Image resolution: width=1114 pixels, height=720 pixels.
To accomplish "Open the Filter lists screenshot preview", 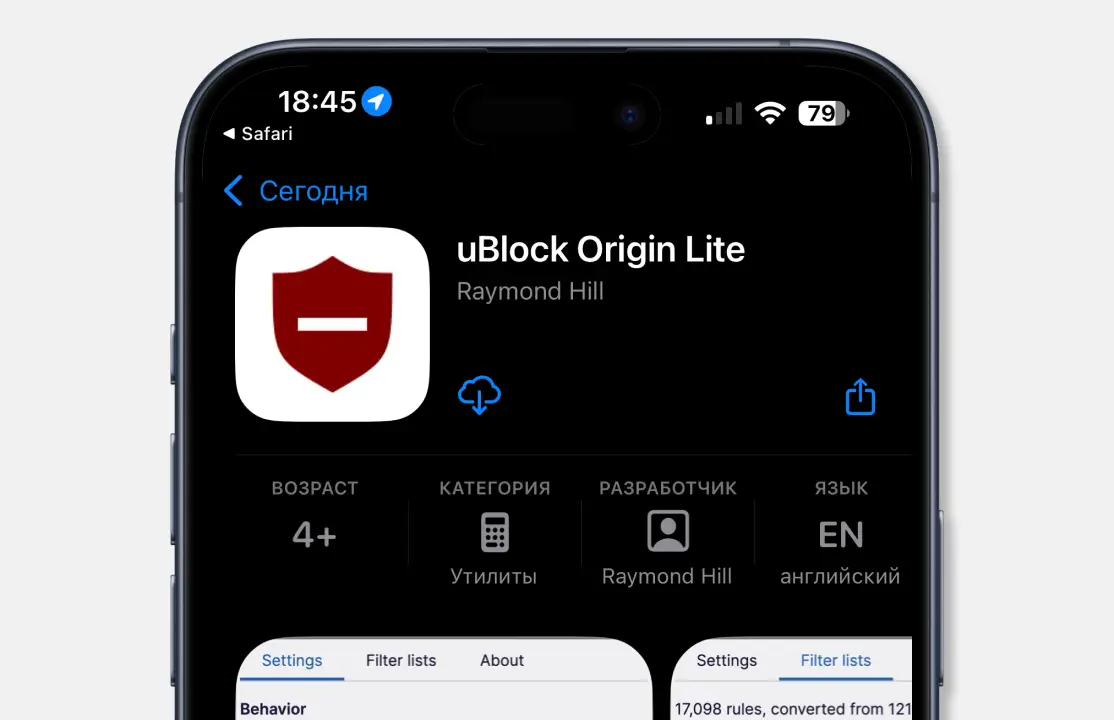I will point(791,679).
